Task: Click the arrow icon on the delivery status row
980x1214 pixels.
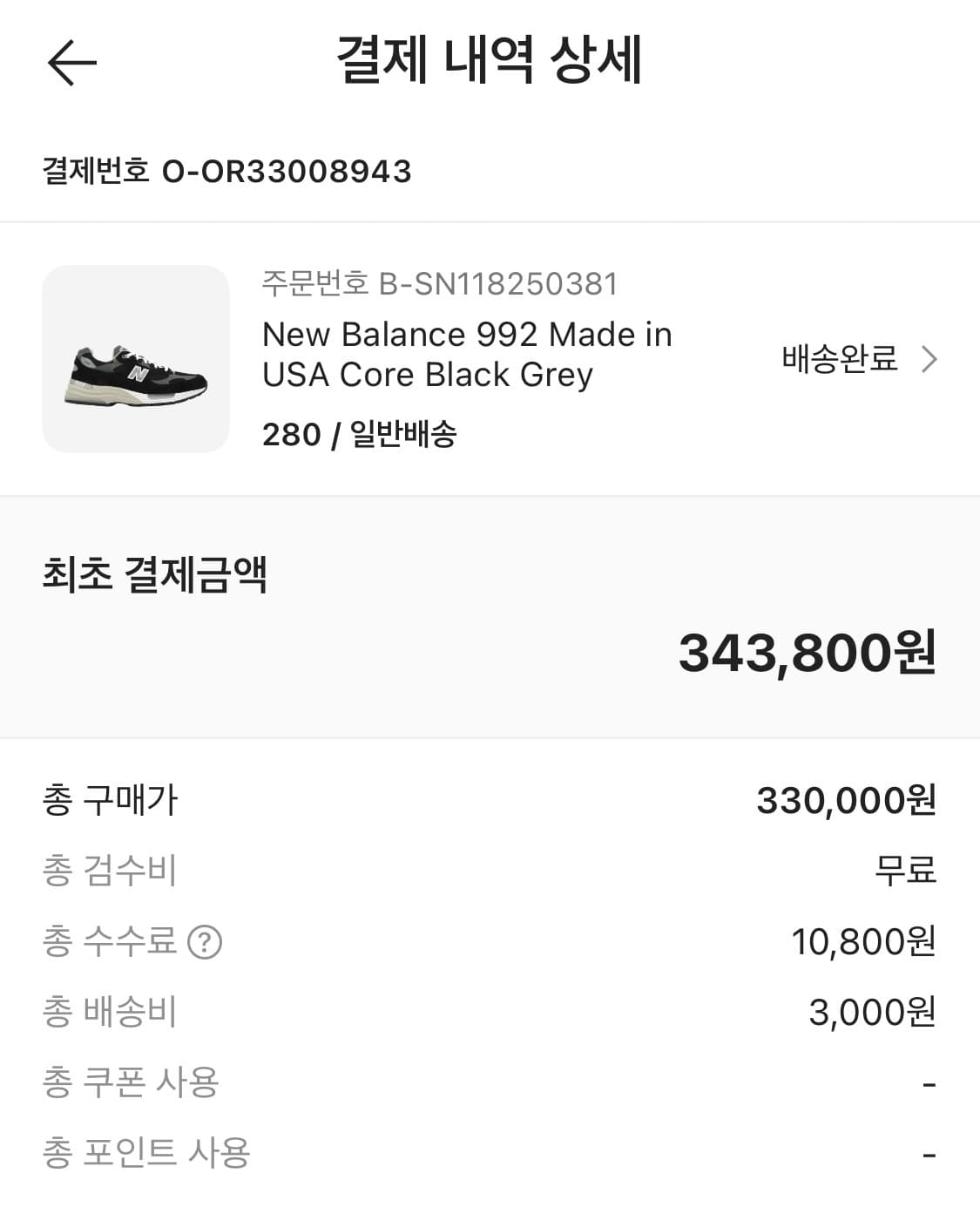Action: pos(931,358)
